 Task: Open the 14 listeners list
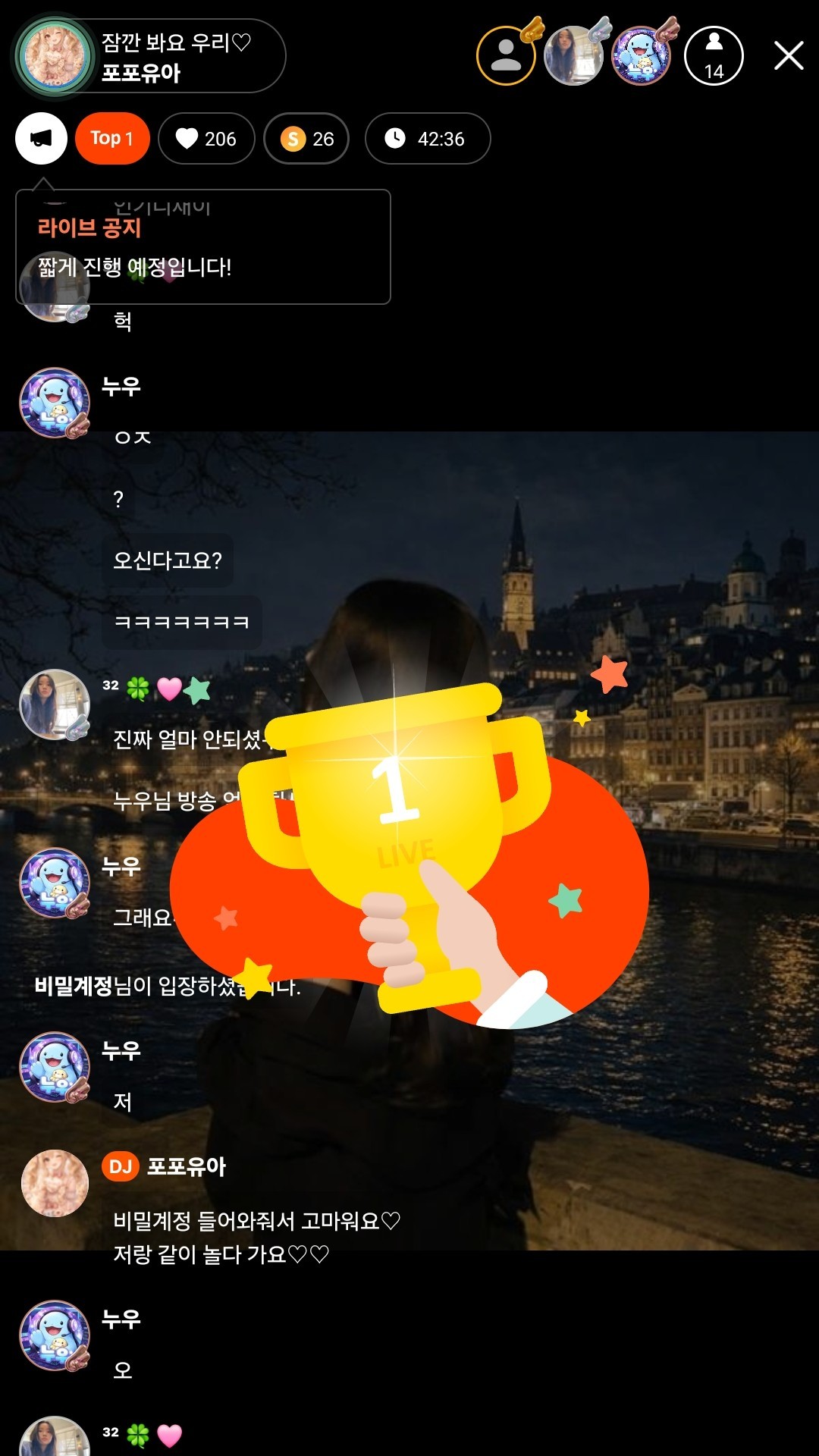pyautogui.click(x=714, y=55)
